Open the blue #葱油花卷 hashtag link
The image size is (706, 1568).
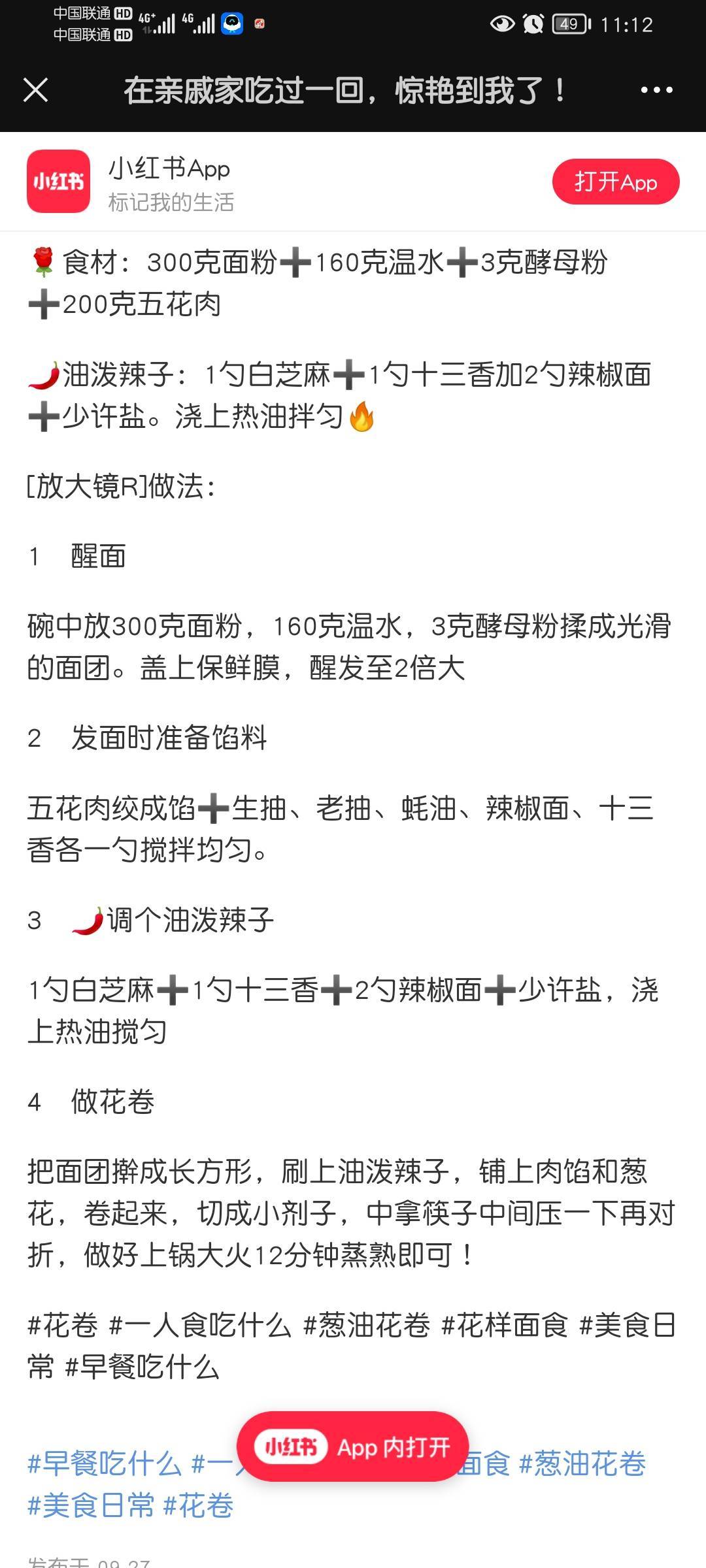[x=582, y=1464]
